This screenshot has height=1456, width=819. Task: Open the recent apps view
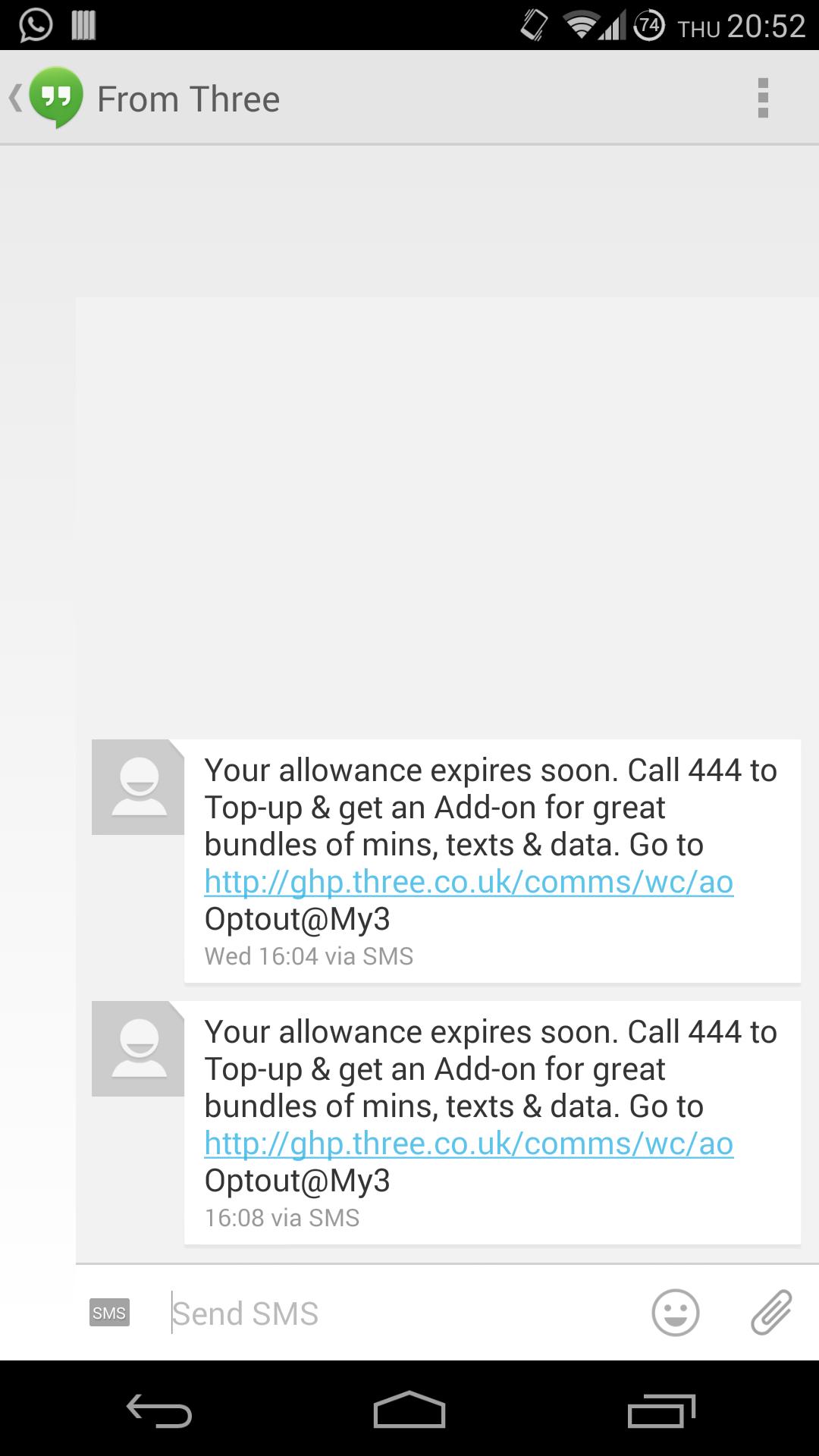click(x=661, y=1411)
